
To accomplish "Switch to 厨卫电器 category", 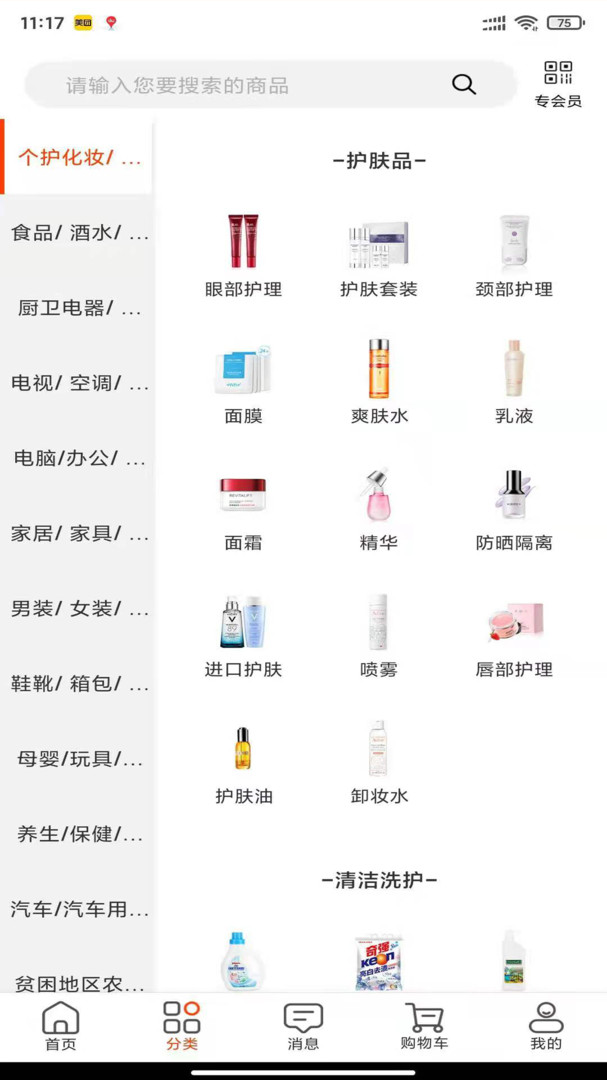I will click(x=79, y=308).
